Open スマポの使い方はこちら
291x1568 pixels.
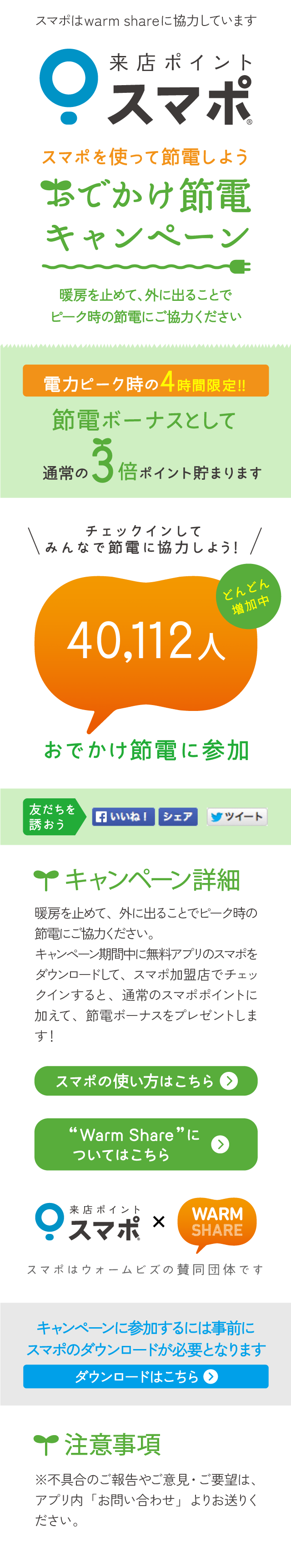pos(146,1081)
